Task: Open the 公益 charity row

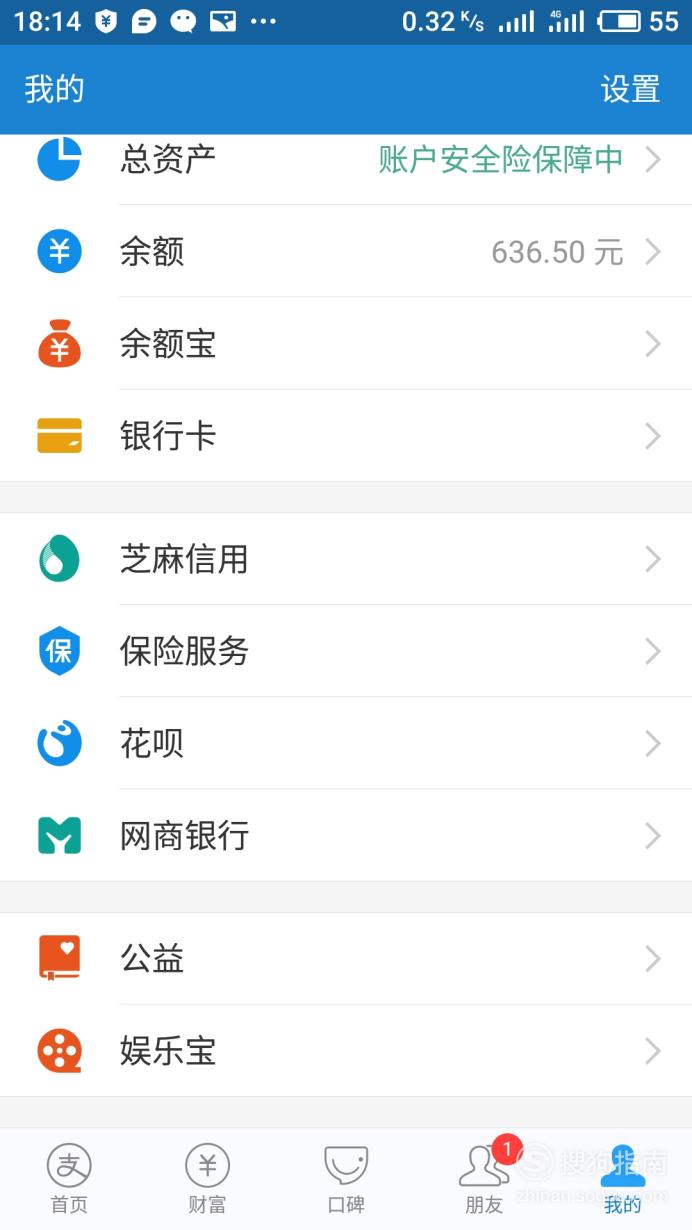Action: [346, 958]
